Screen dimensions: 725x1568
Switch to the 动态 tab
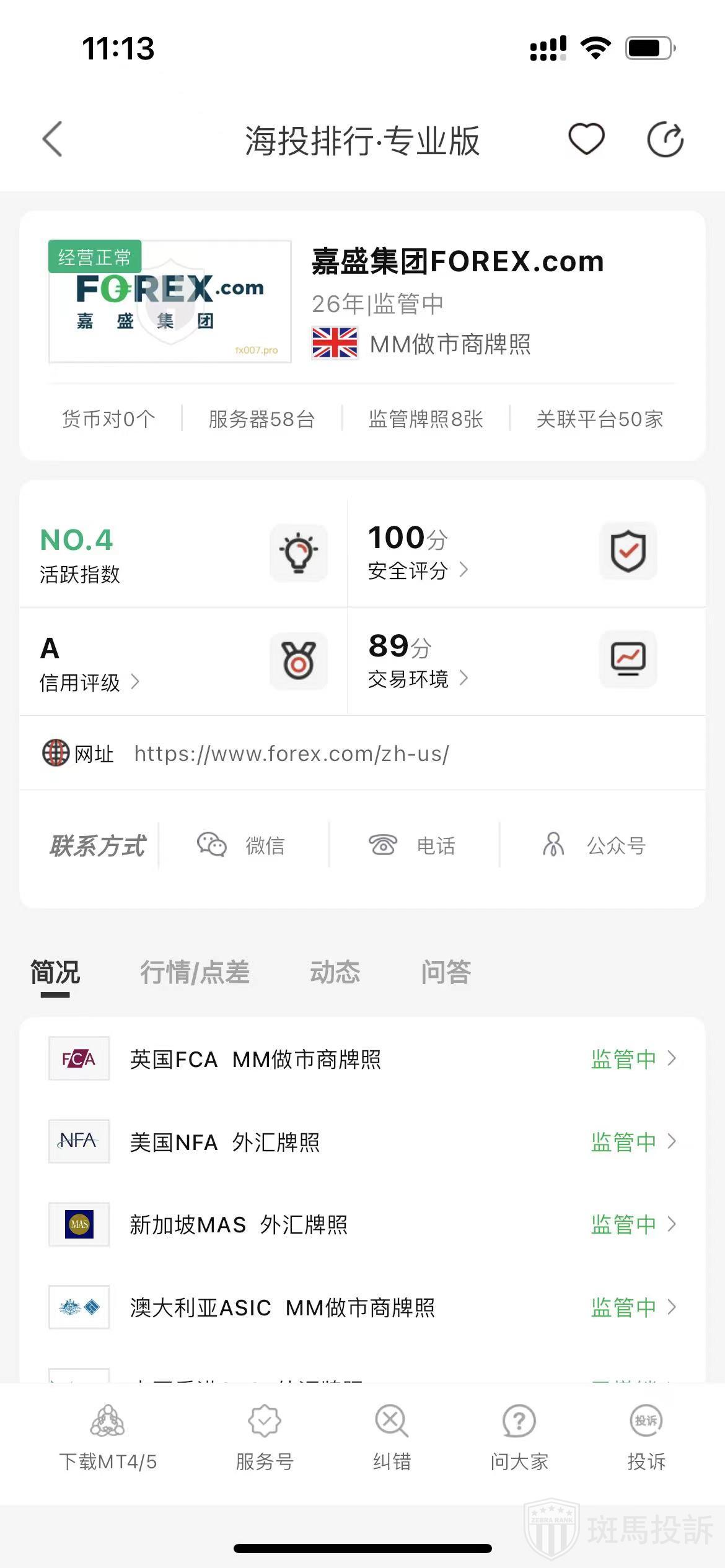tap(335, 972)
